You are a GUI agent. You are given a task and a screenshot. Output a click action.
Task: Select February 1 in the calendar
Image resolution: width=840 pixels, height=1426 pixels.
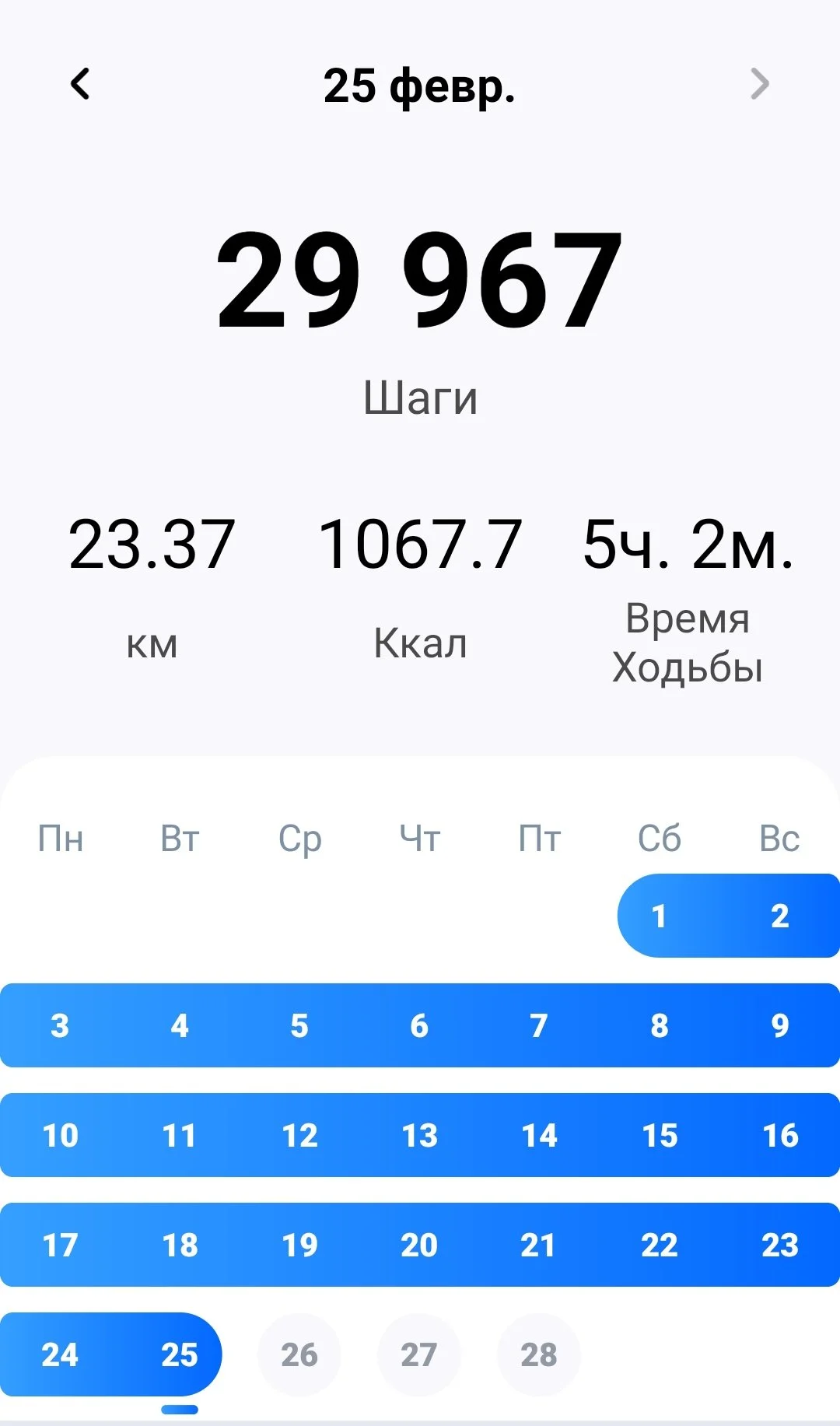tap(659, 916)
